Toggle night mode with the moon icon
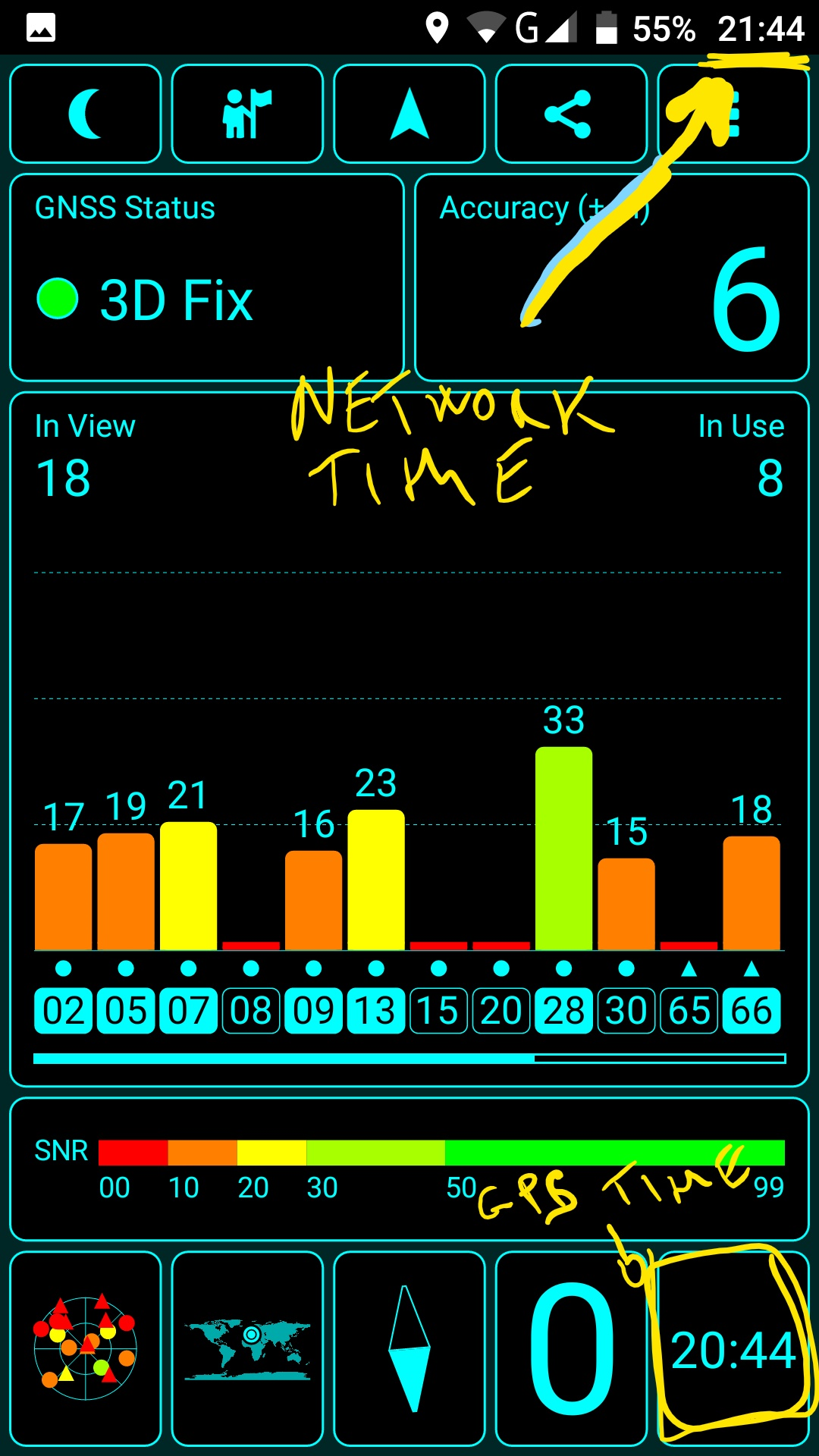819x1456 pixels. click(86, 114)
